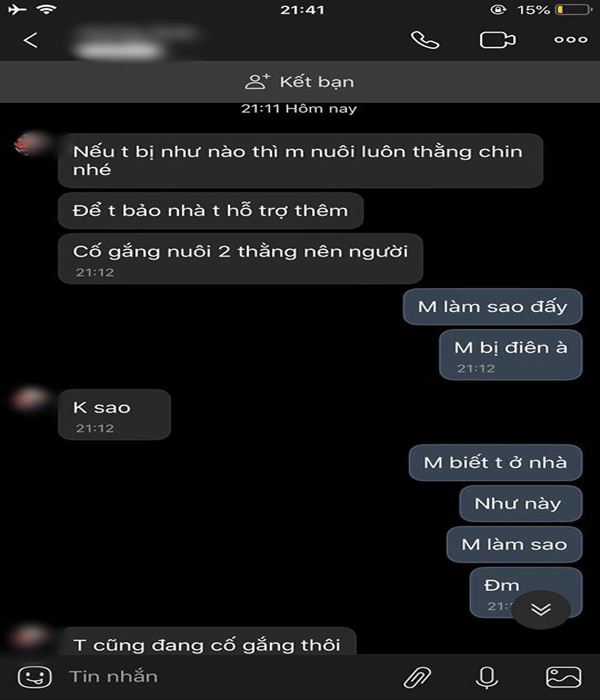Record a voice message
The width and height of the screenshot is (600, 700).
488,677
